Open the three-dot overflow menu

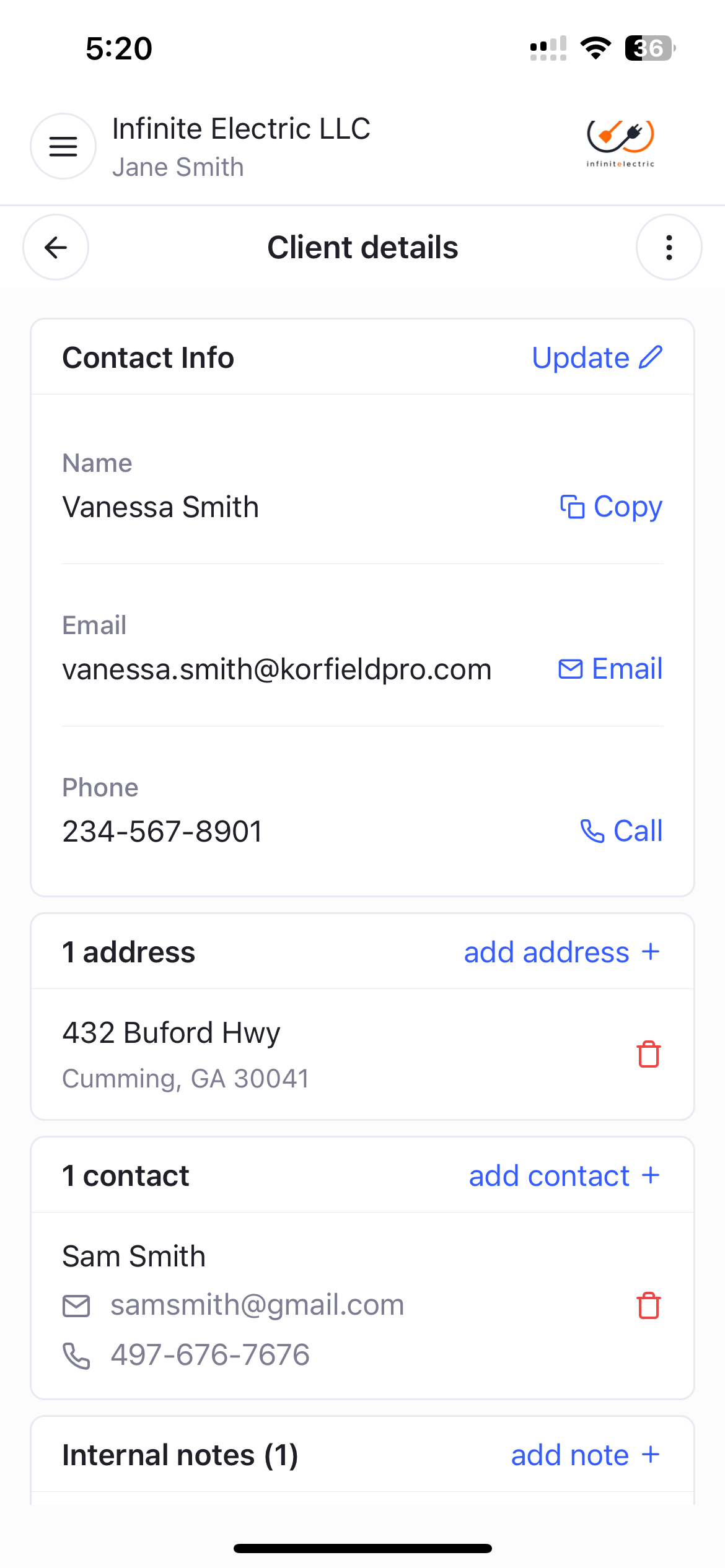click(669, 247)
